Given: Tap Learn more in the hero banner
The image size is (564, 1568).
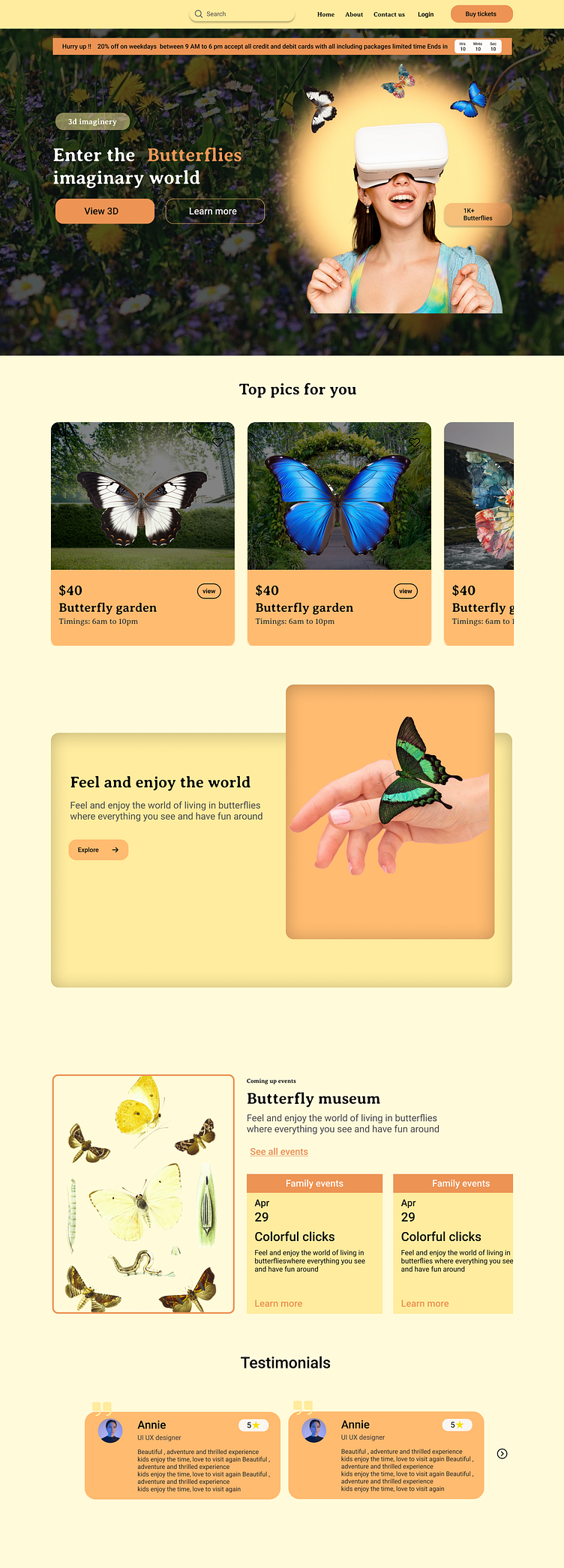Looking at the screenshot, I should [214, 211].
